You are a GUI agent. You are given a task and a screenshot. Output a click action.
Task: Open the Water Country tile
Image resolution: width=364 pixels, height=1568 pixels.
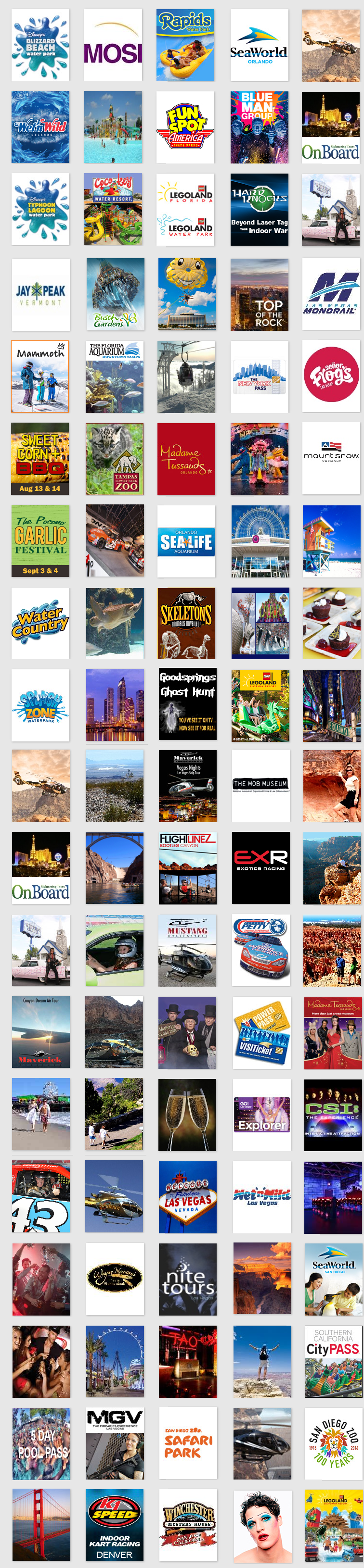click(40, 623)
